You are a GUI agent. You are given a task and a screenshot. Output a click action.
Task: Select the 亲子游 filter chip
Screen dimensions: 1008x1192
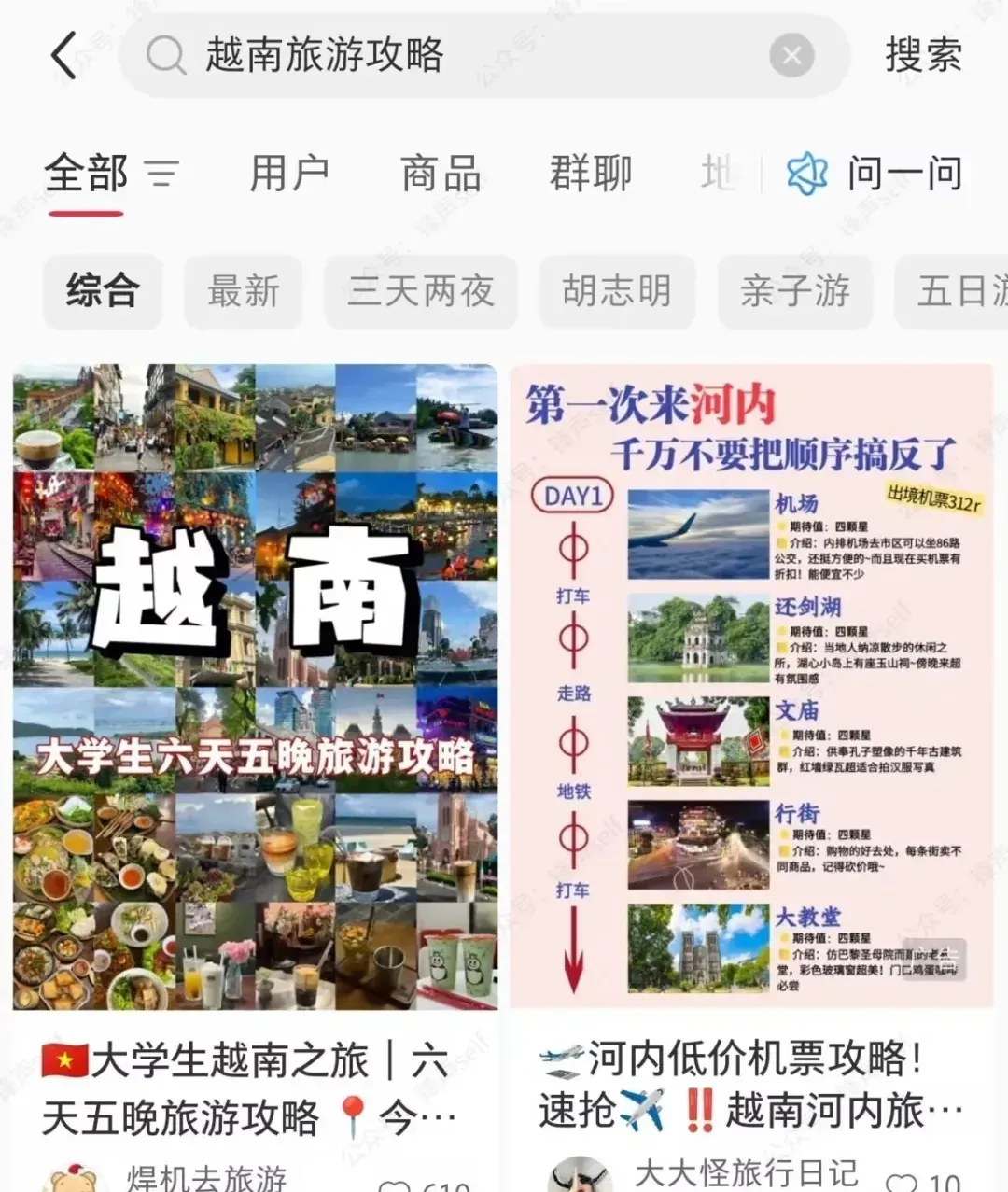coord(795,292)
